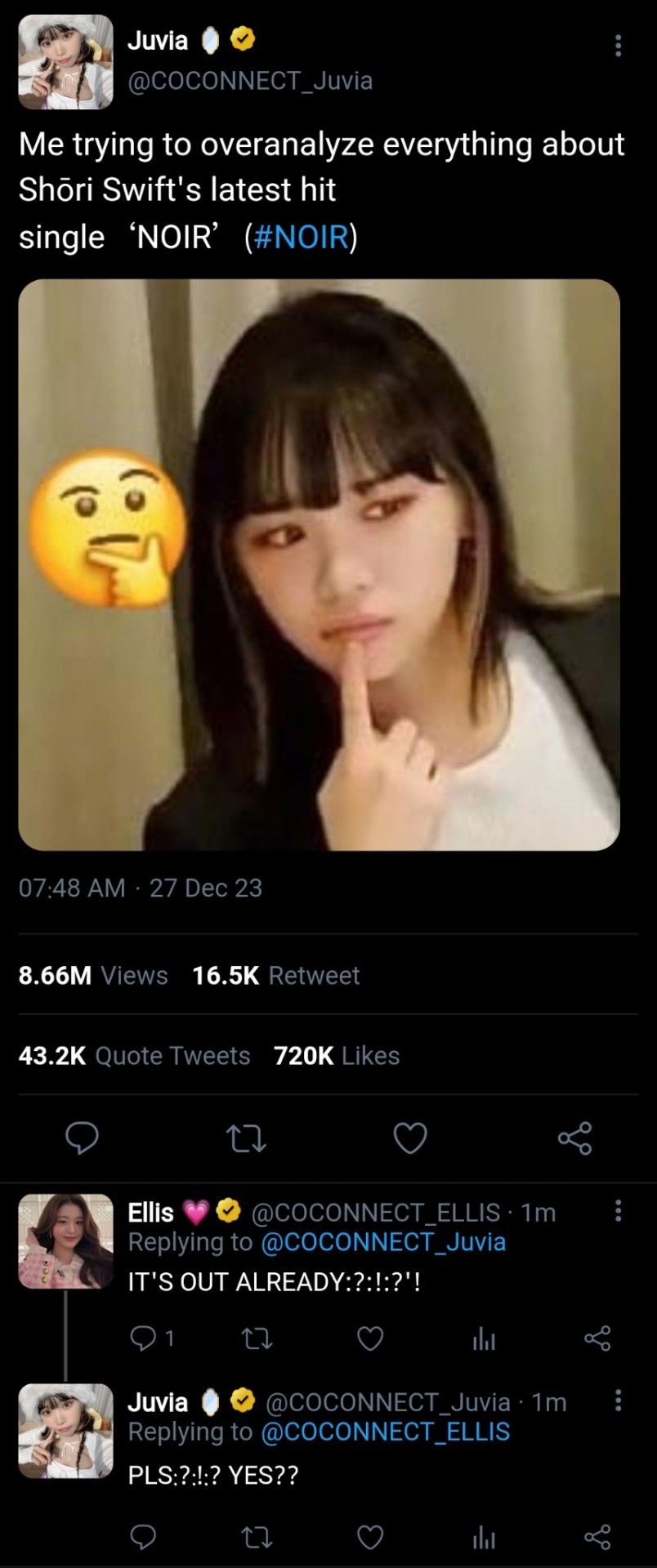View the attached photo in the tweet
The height and width of the screenshot is (1568, 657).
[x=319, y=565]
